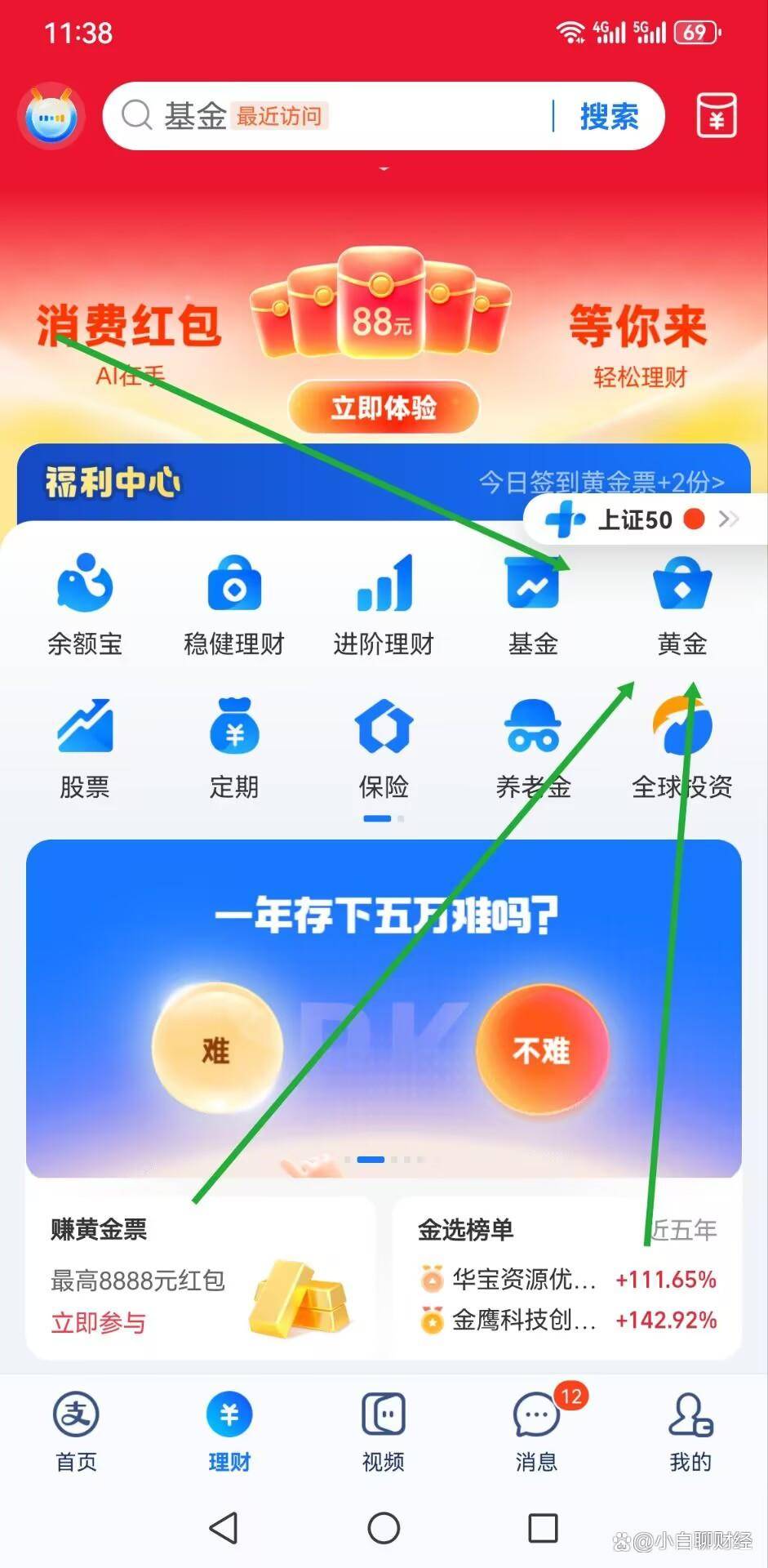Tap 立即体验 on the red packet banner
Viewport: 768px width, 1568px height.
pyautogui.click(x=383, y=407)
